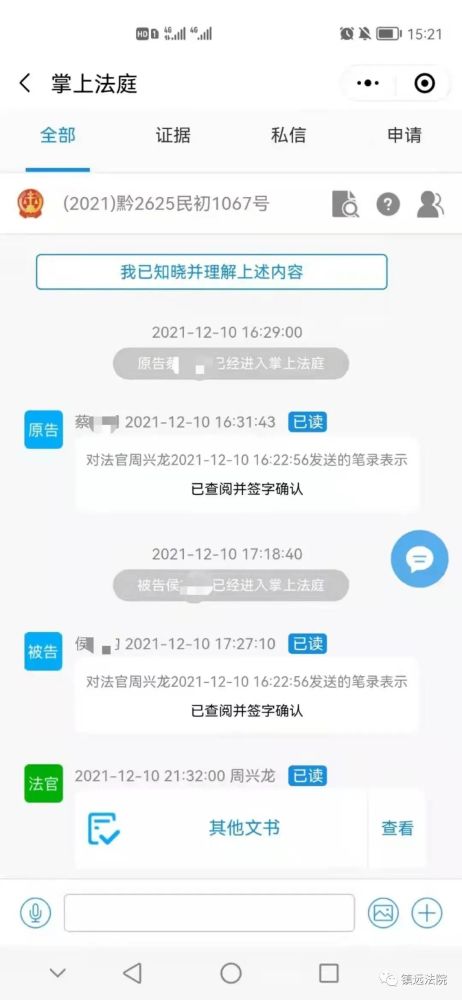Go back from 掌上法庭

pyautogui.click(x=25, y=84)
